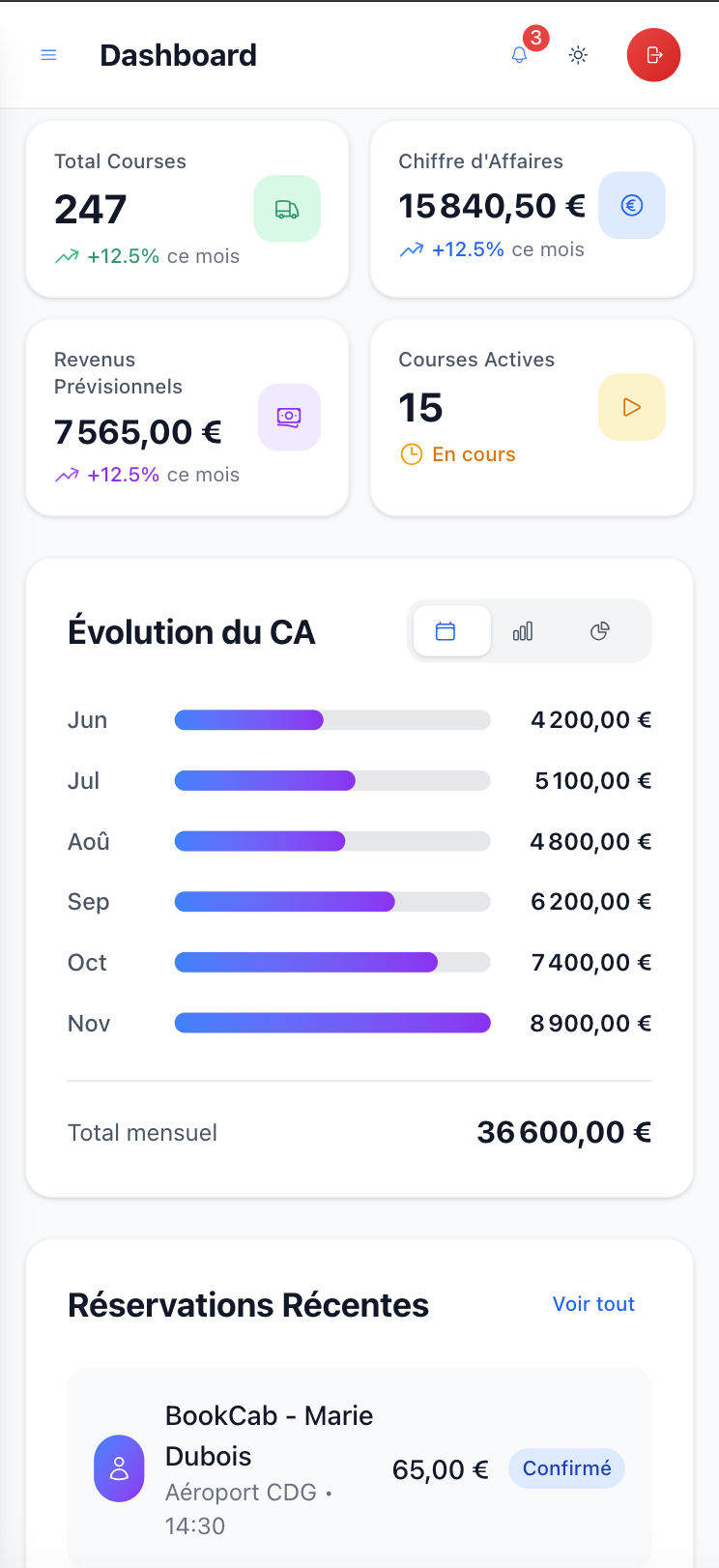Switch chart to bar chart view
Image resolution: width=719 pixels, height=1568 pixels.
tap(522, 630)
